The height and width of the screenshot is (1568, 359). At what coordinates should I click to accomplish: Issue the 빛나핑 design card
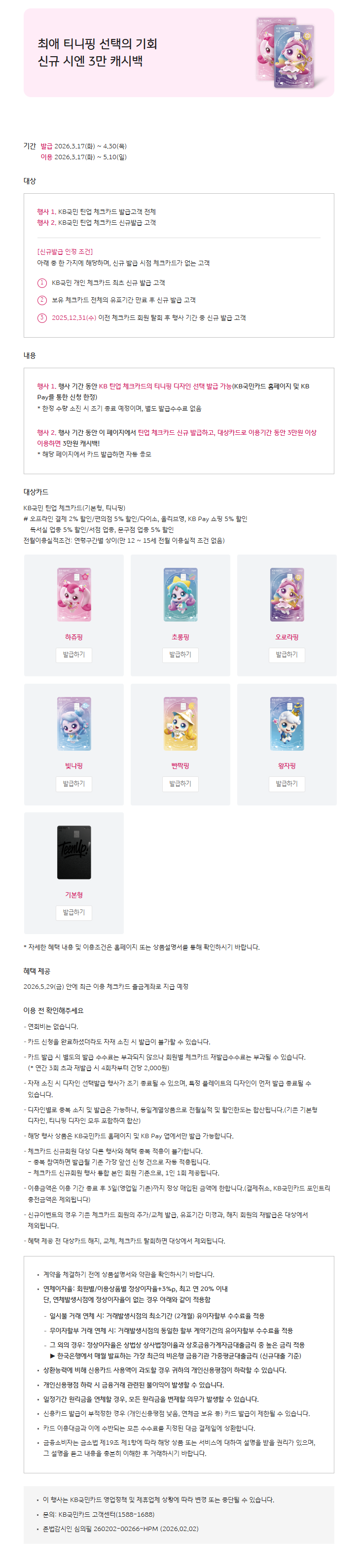pos(73,783)
